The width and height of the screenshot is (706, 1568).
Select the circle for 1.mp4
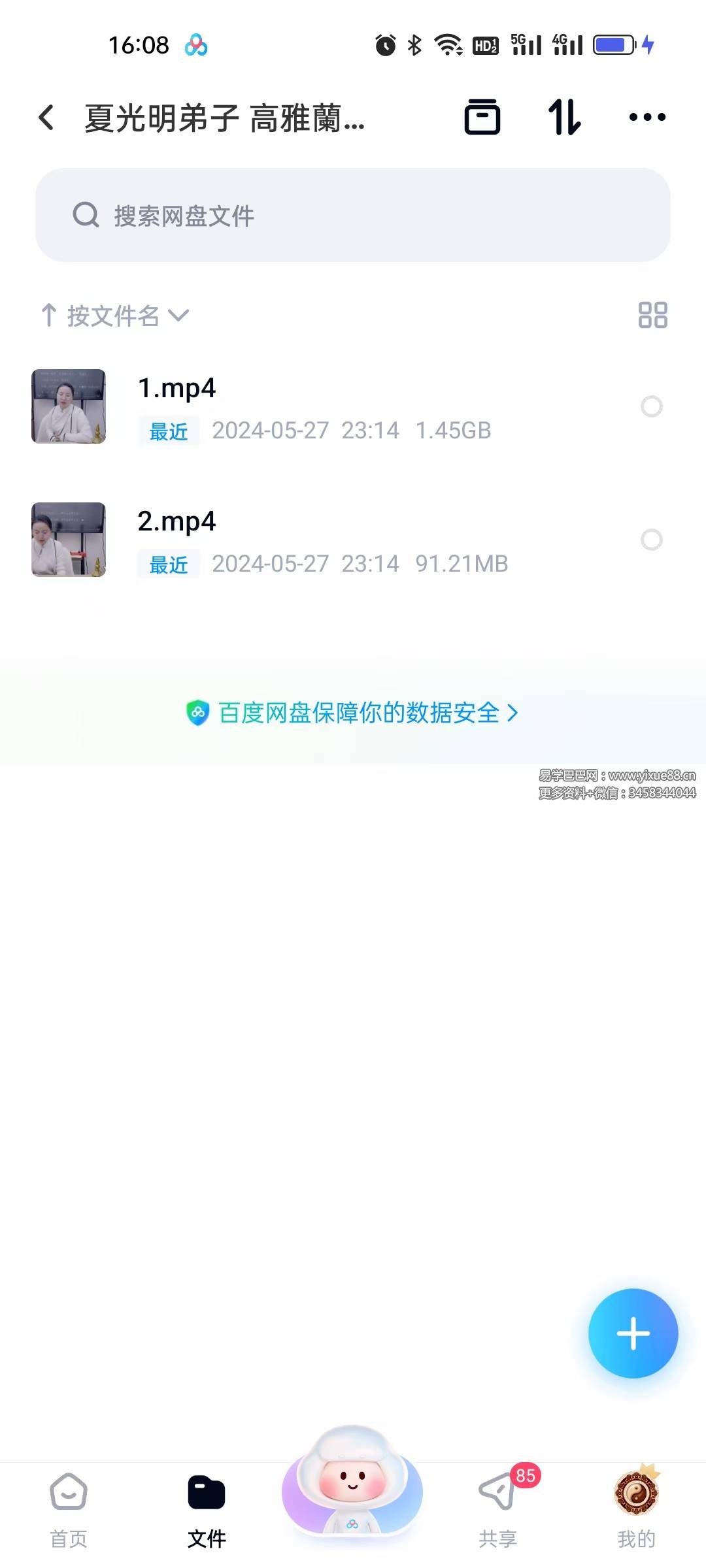pyautogui.click(x=651, y=406)
